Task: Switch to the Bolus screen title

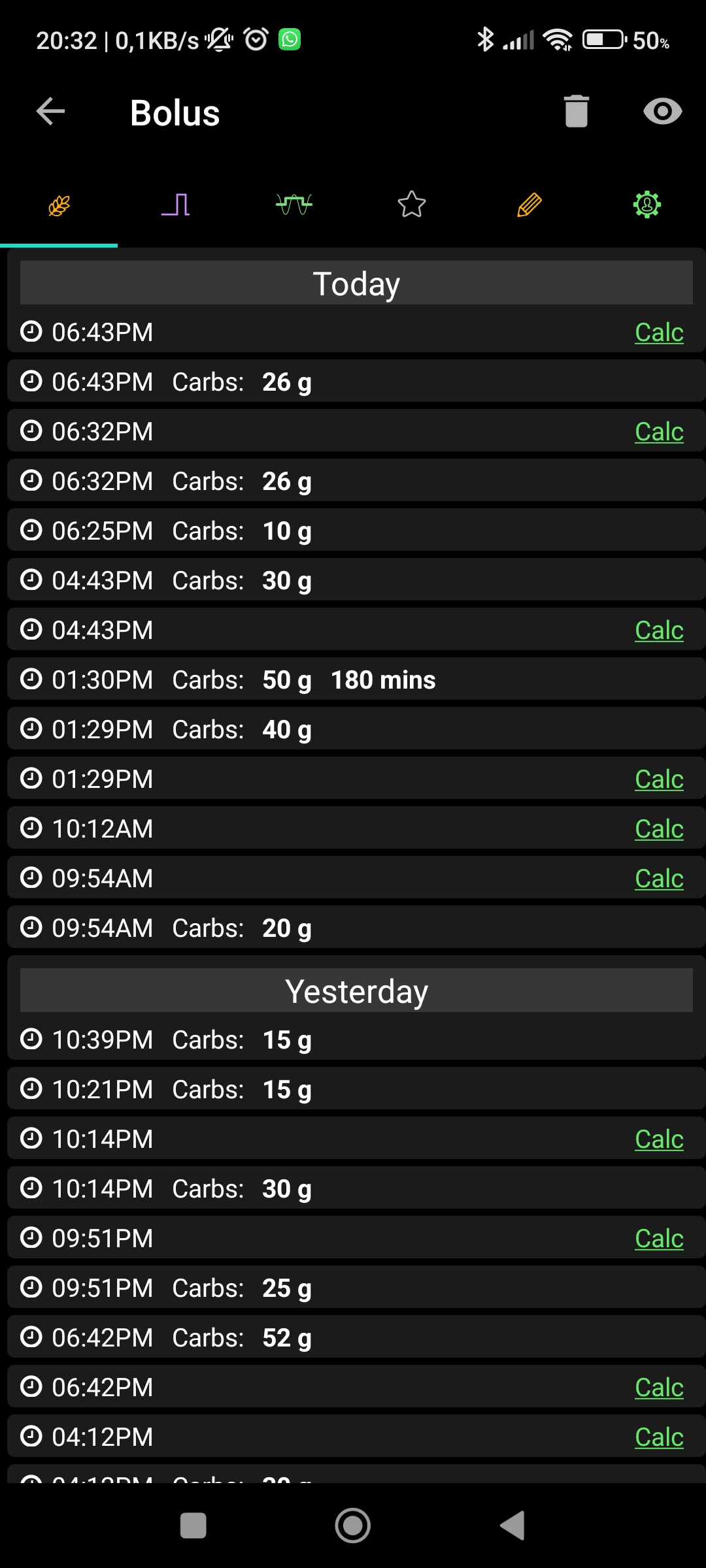Action: (175, 112)
